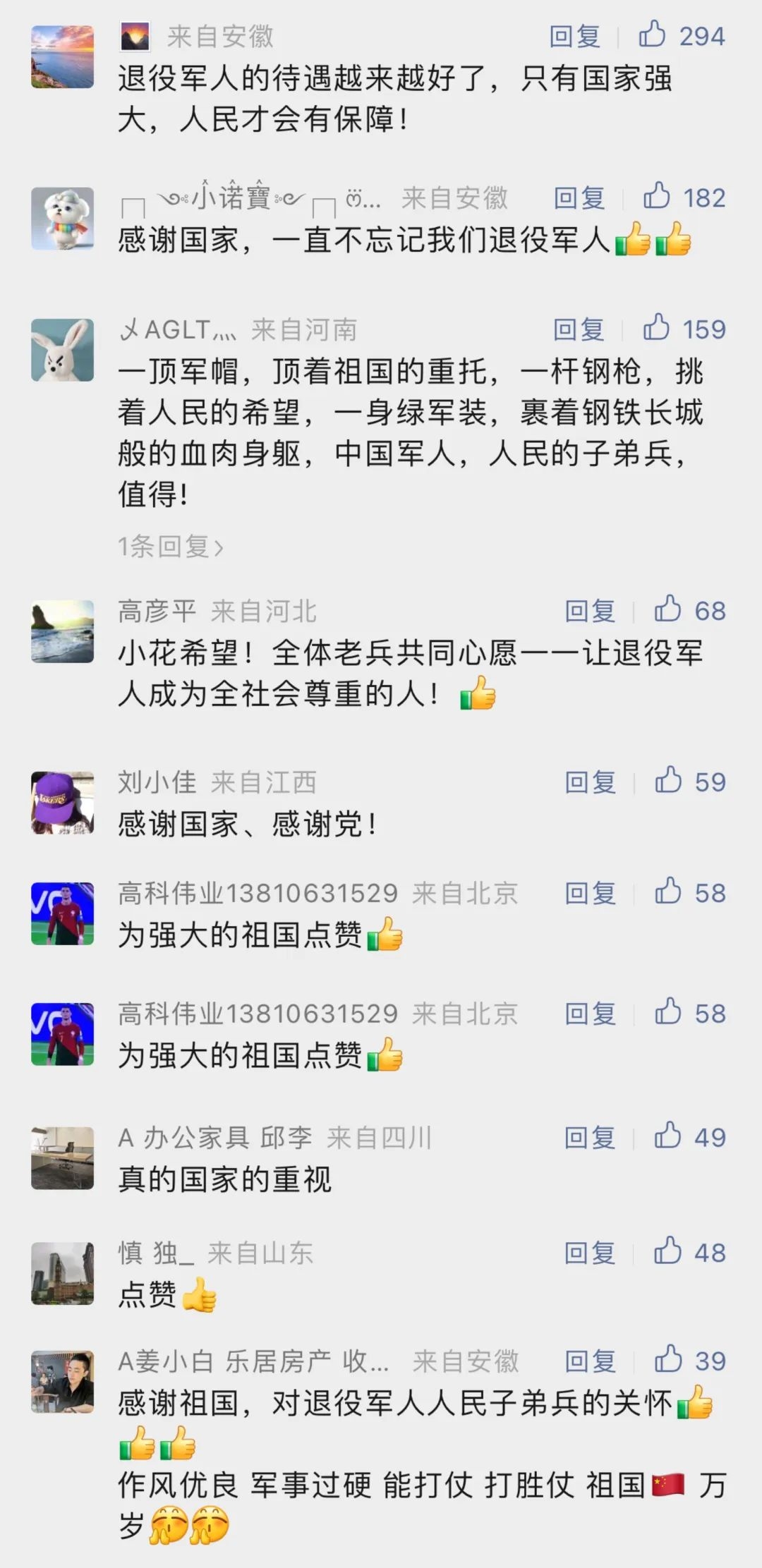
Task: Reply to the 294-like comment from 安徽
Action: (x=574, y=36)
